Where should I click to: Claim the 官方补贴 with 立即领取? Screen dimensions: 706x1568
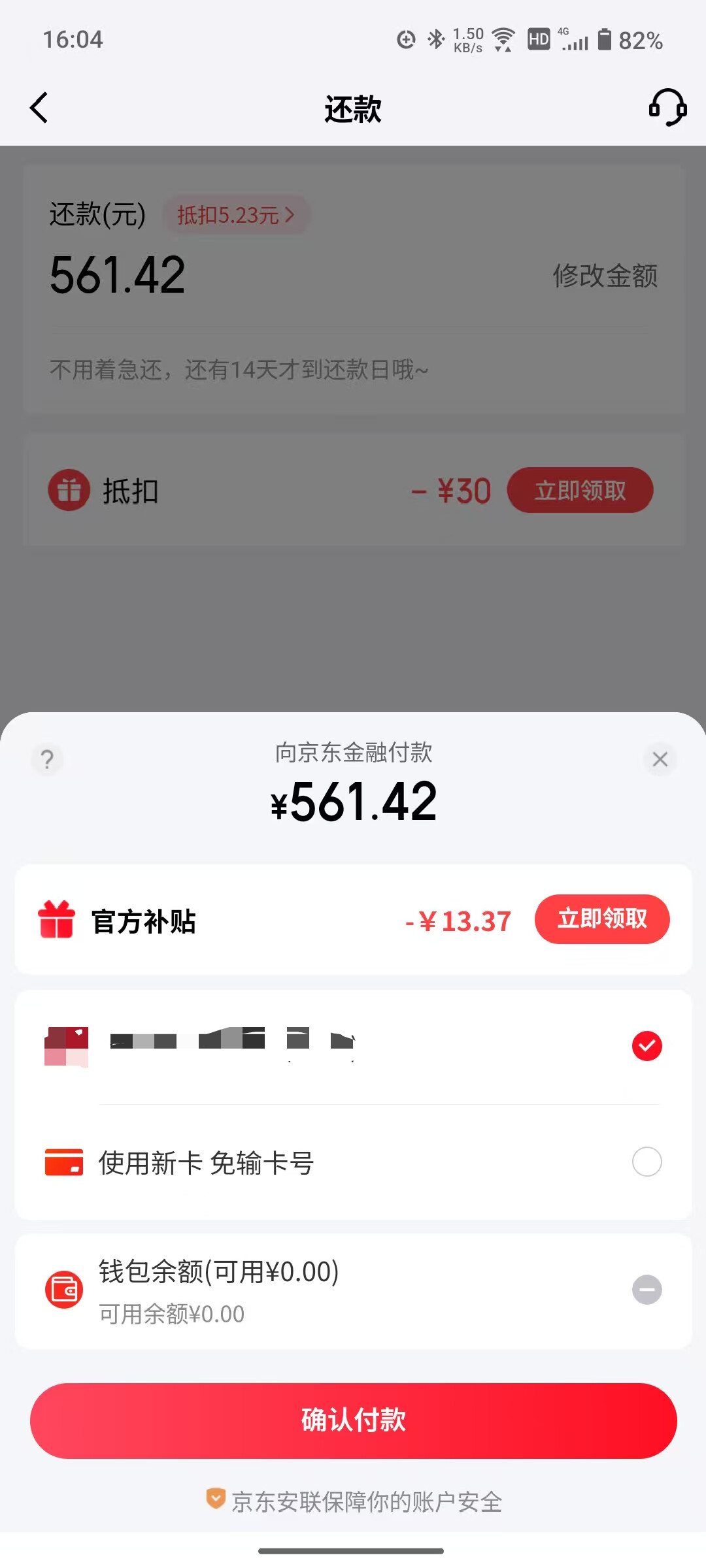[602, 919]
